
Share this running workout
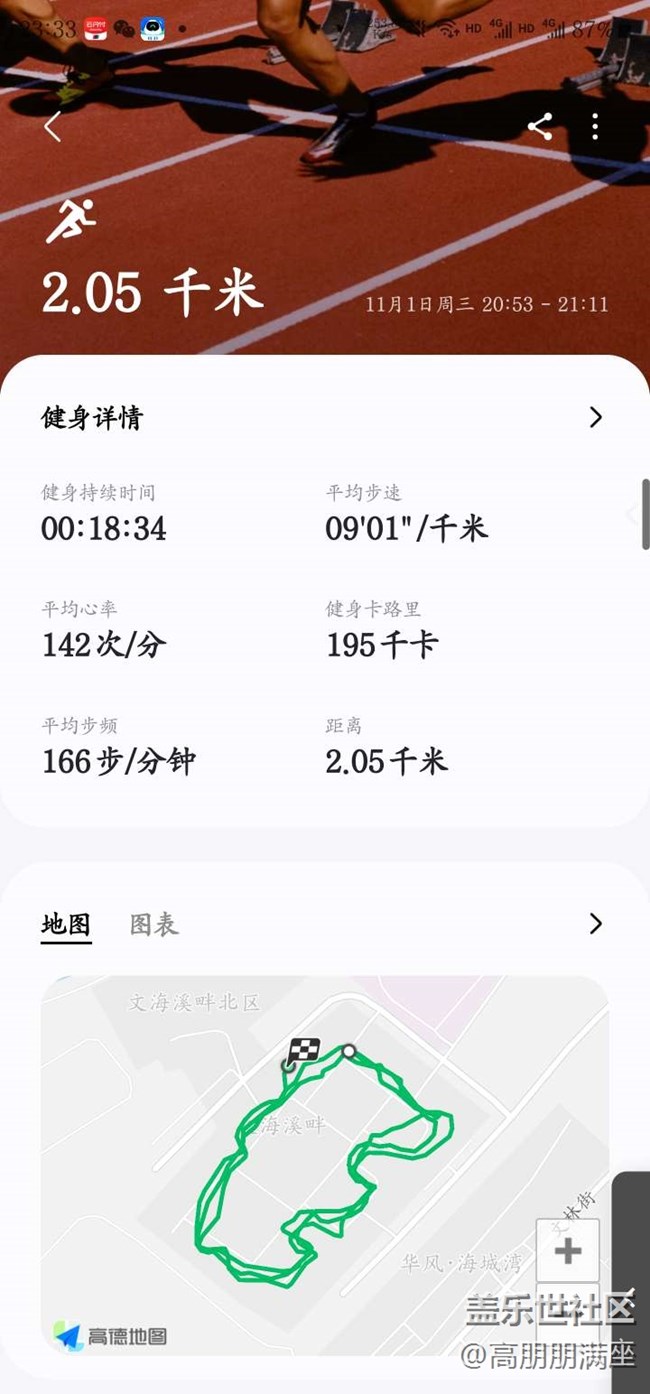[540, 126]
